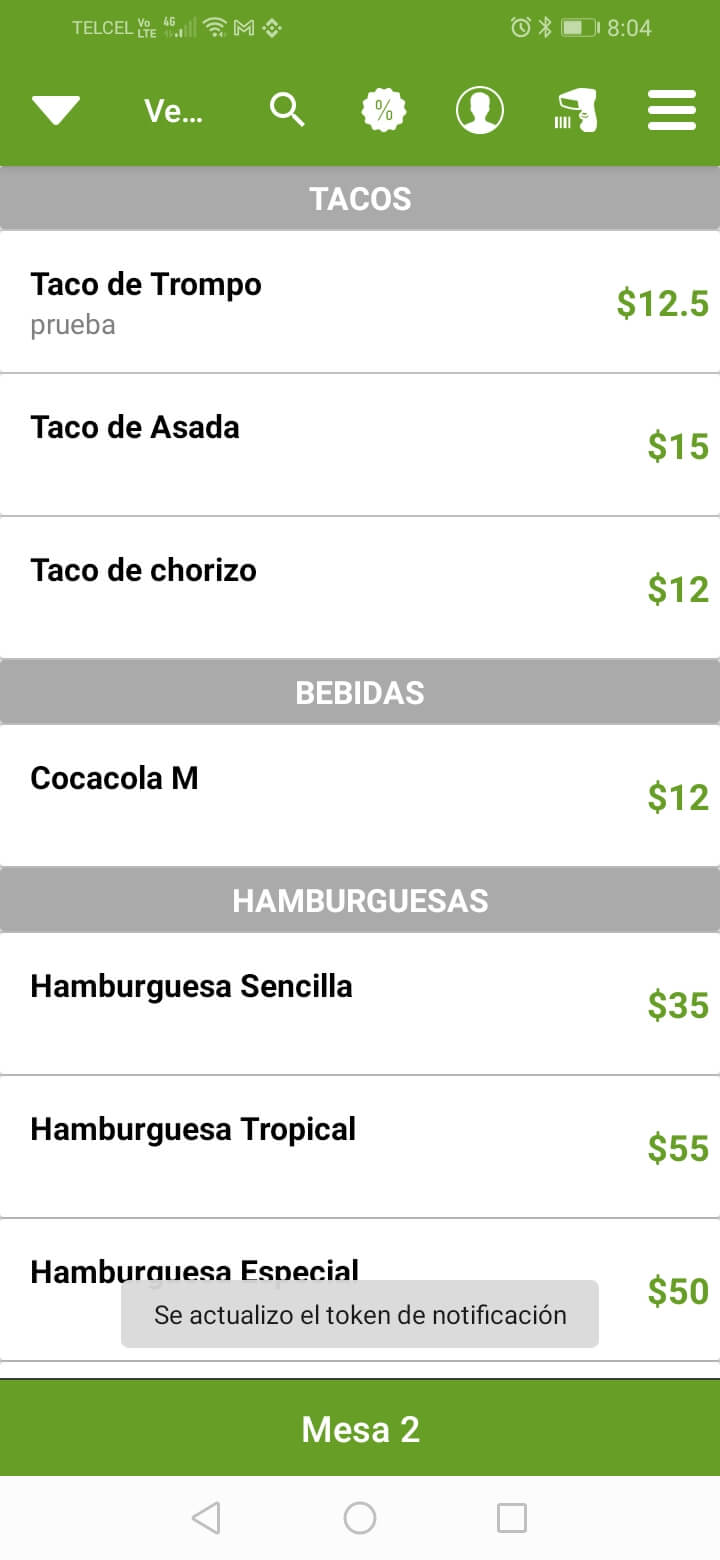720x1560 pixels.
Task: Select Hamburguesa Sencilla
Action: pyautogui.click(x=360, y=1004)
